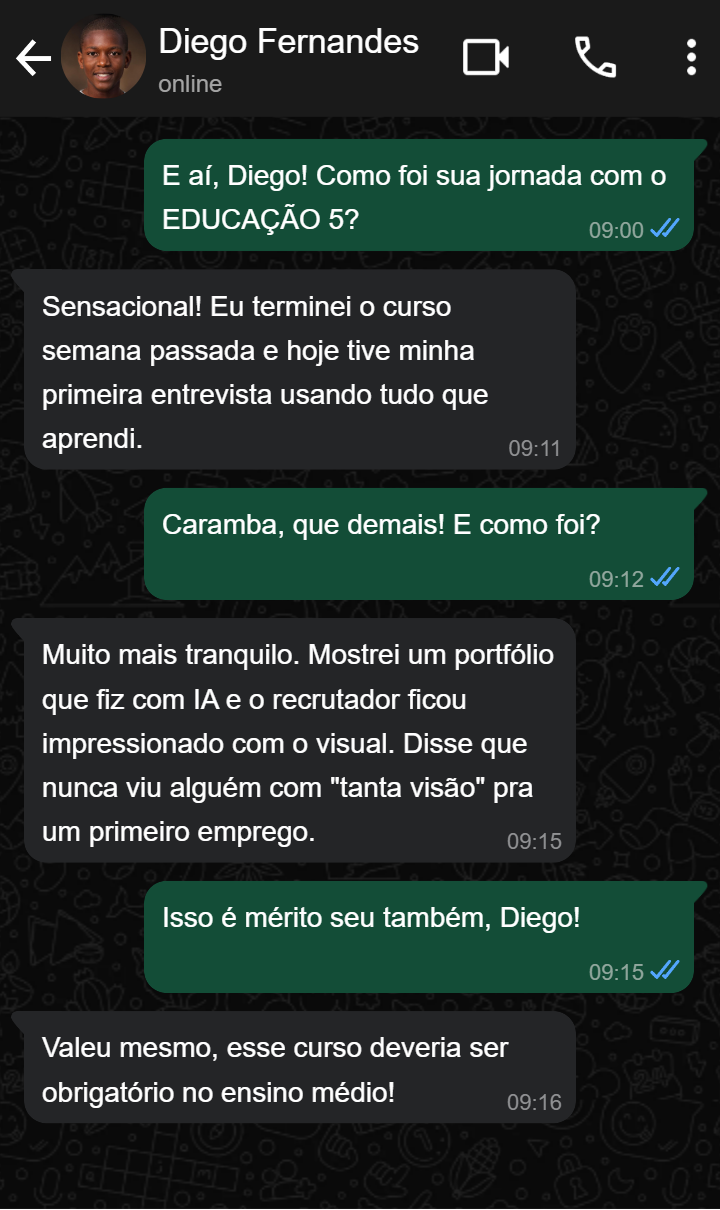Open chat details via Diego Fernandes name
This screenshot has width=720, height=1210.
point(287,42)
